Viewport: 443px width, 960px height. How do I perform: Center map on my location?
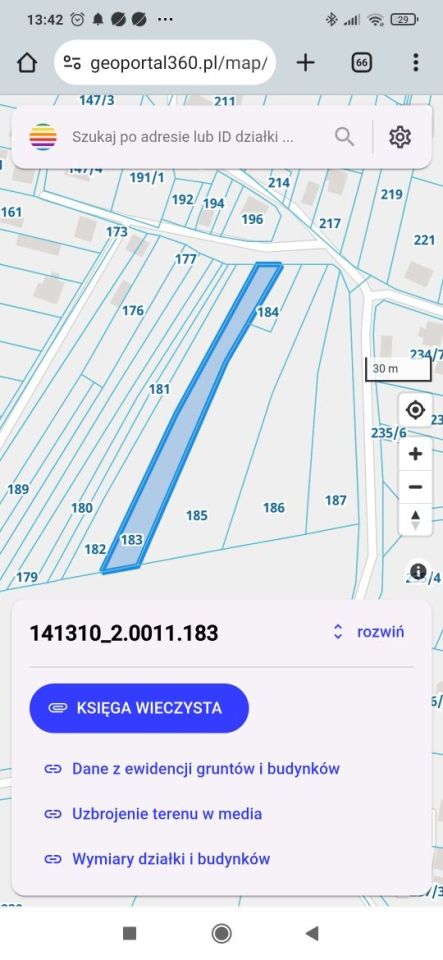415,410
